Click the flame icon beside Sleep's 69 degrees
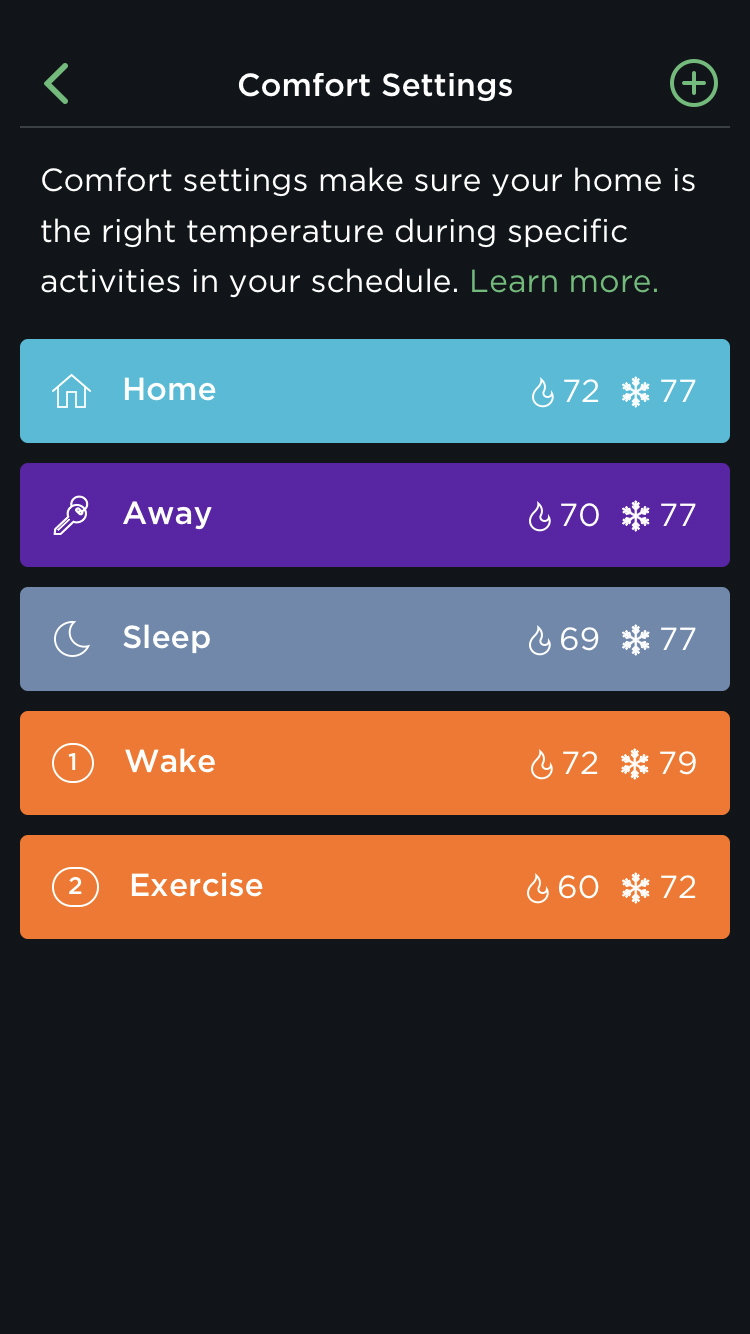This screenshot has width=750, height=1334. tap(540, 640)
